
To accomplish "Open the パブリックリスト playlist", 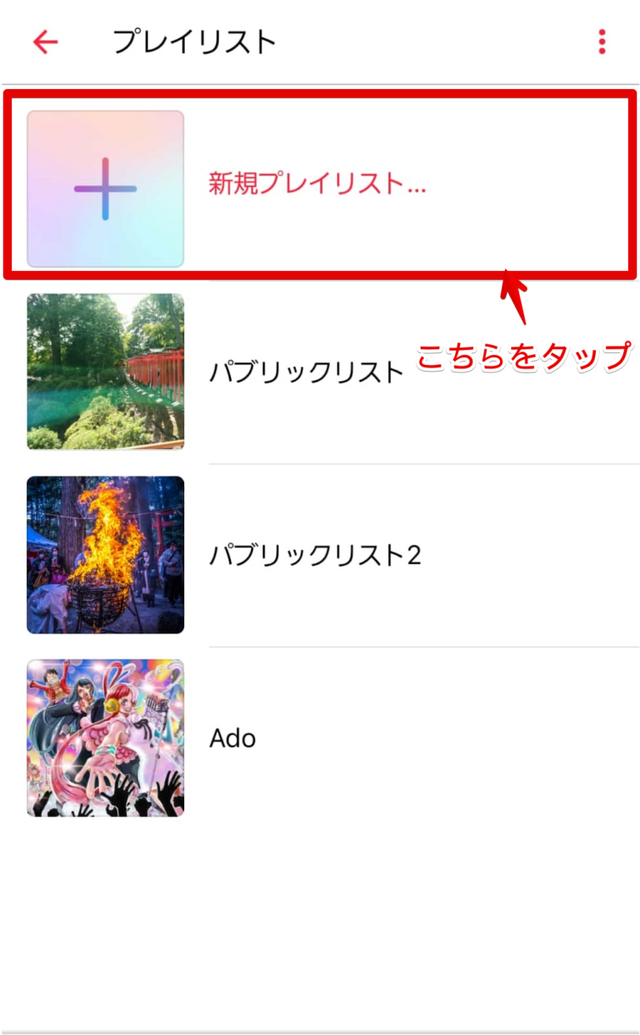I will click(306, 372).
